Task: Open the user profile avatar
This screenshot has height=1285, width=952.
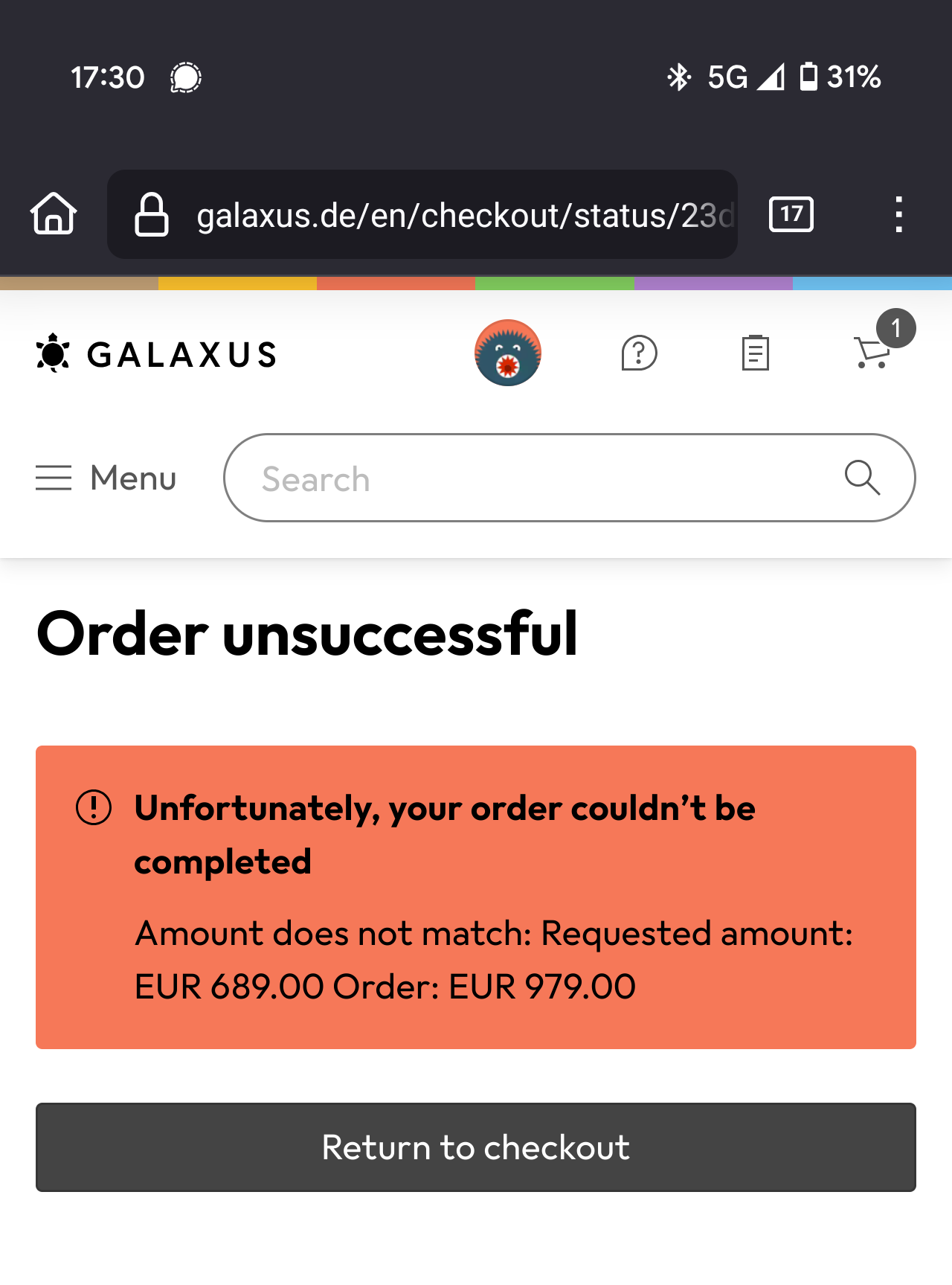Action: [x=508, y=353]
